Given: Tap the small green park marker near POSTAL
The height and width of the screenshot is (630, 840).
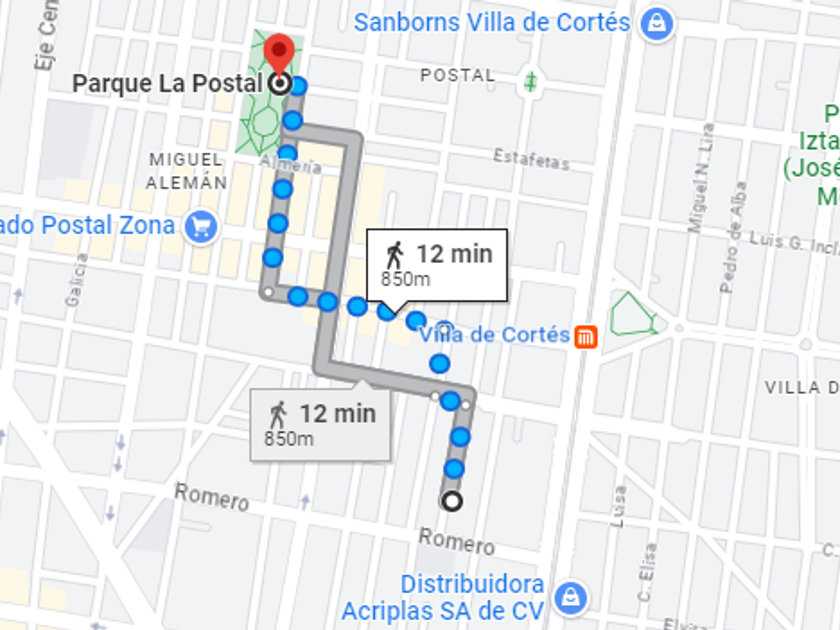Looking at the screenshot, I should click(x=530, y=81).
